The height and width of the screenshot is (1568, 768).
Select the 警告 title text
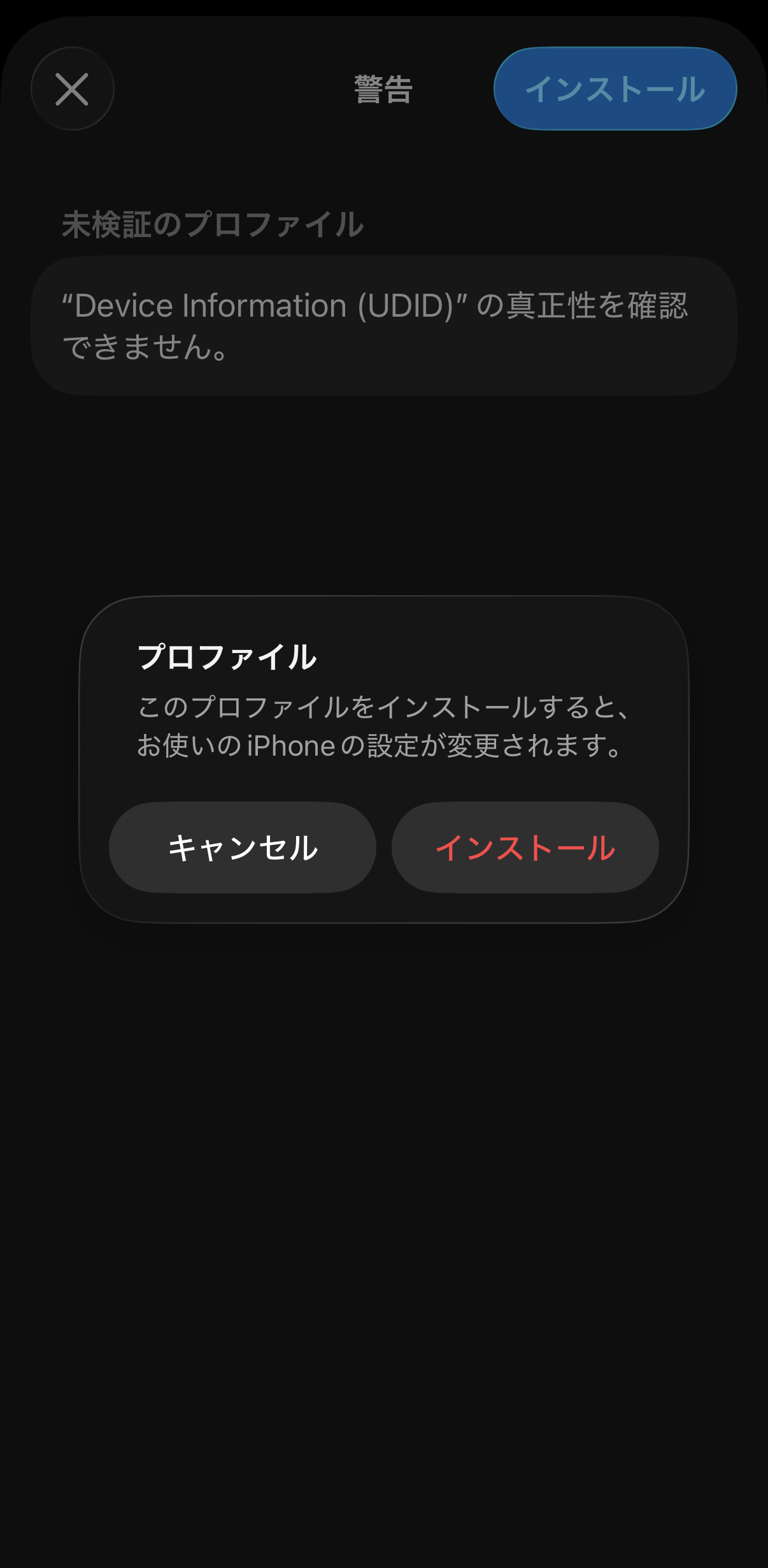click(x=383, y=90)
